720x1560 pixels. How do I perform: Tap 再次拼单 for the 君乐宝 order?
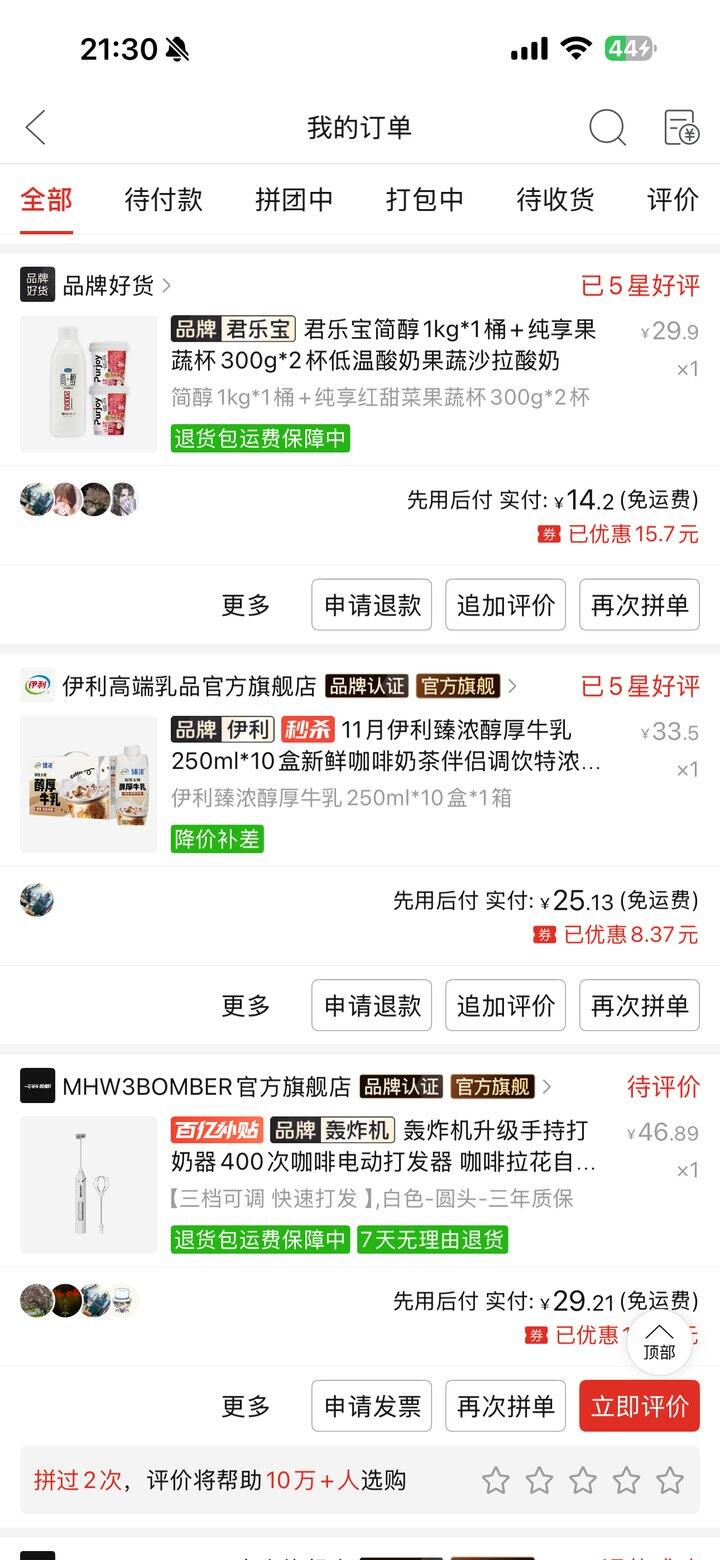pos(639,605)
